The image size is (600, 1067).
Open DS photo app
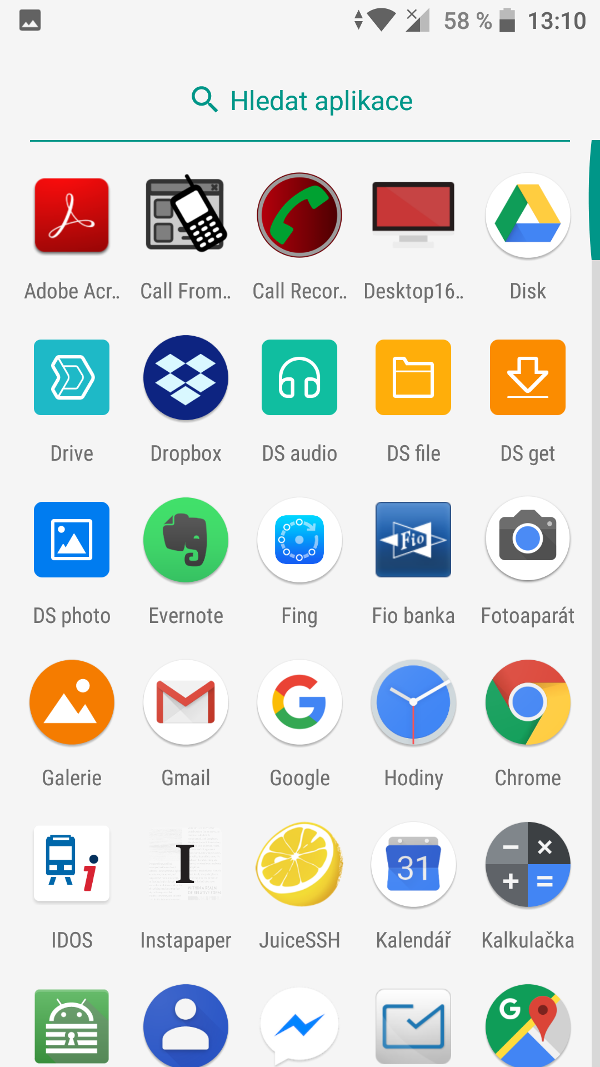point(72,540)
